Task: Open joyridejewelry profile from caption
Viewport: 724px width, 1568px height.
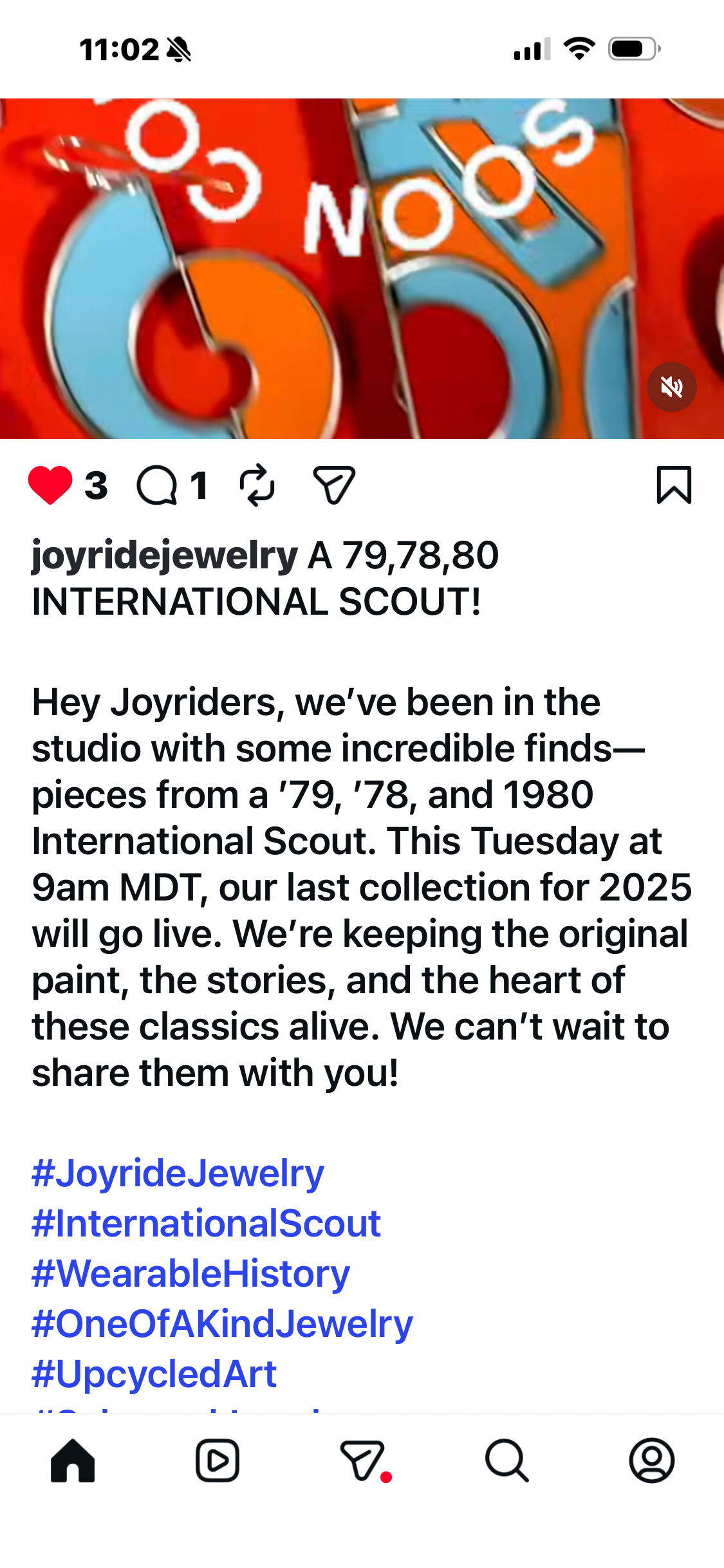Action: tap(165, 555)
